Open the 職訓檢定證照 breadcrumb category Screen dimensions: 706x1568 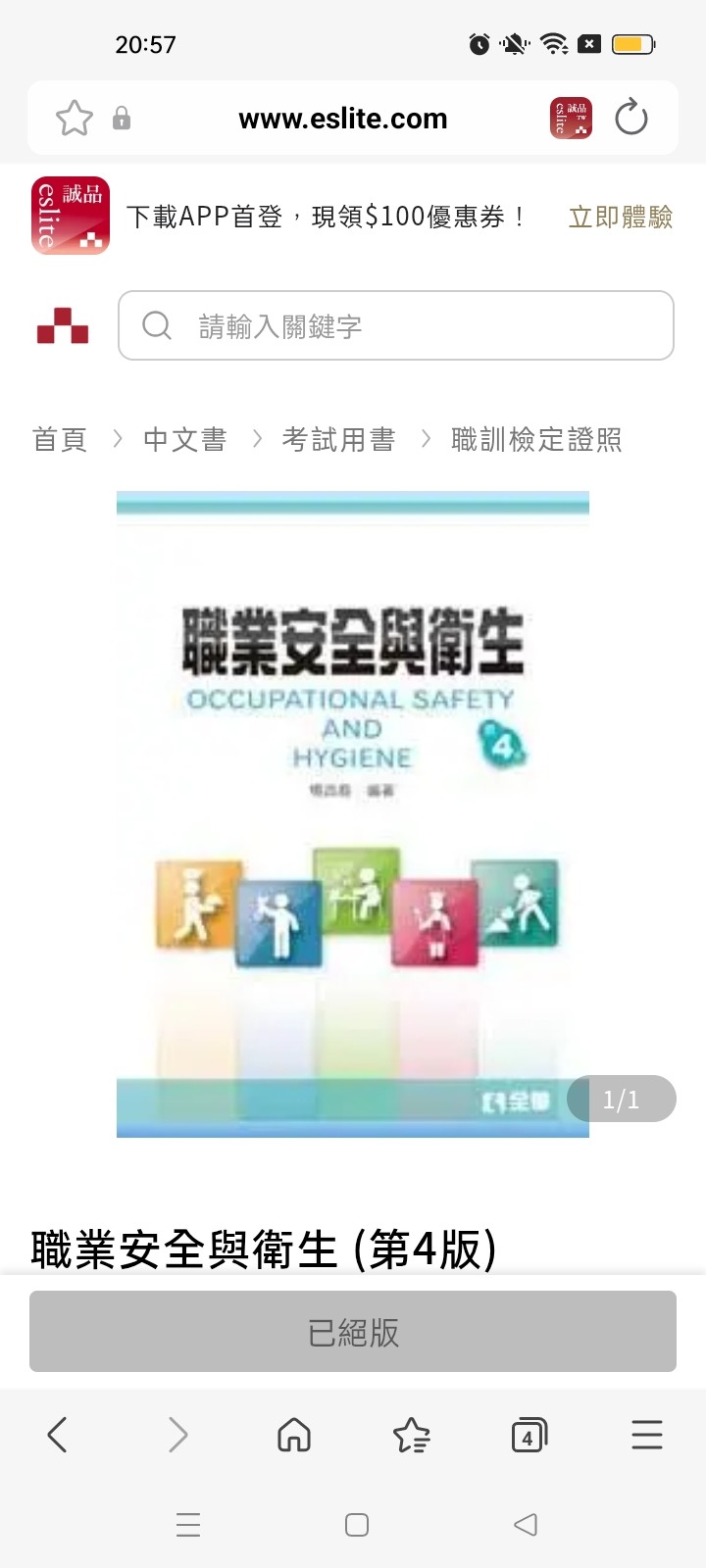536,440
